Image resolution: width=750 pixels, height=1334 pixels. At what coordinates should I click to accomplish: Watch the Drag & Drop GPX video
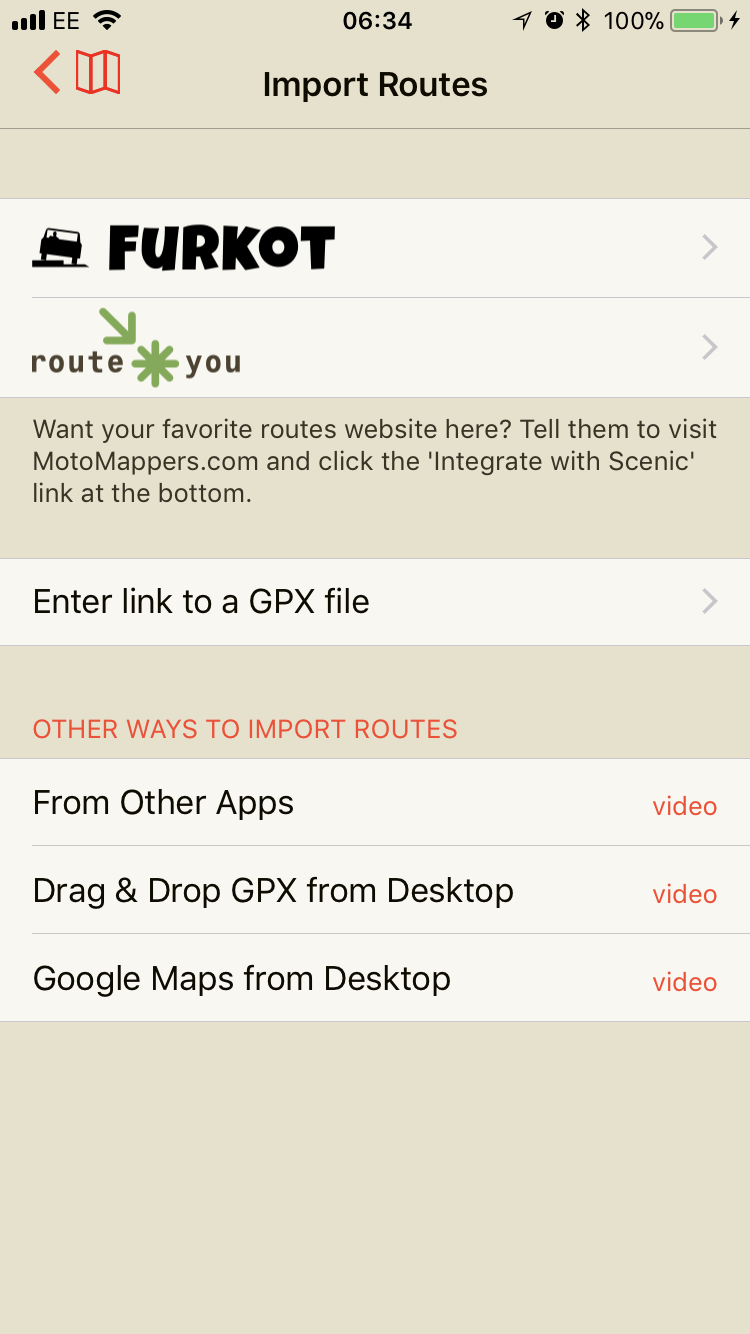(684, 894)
